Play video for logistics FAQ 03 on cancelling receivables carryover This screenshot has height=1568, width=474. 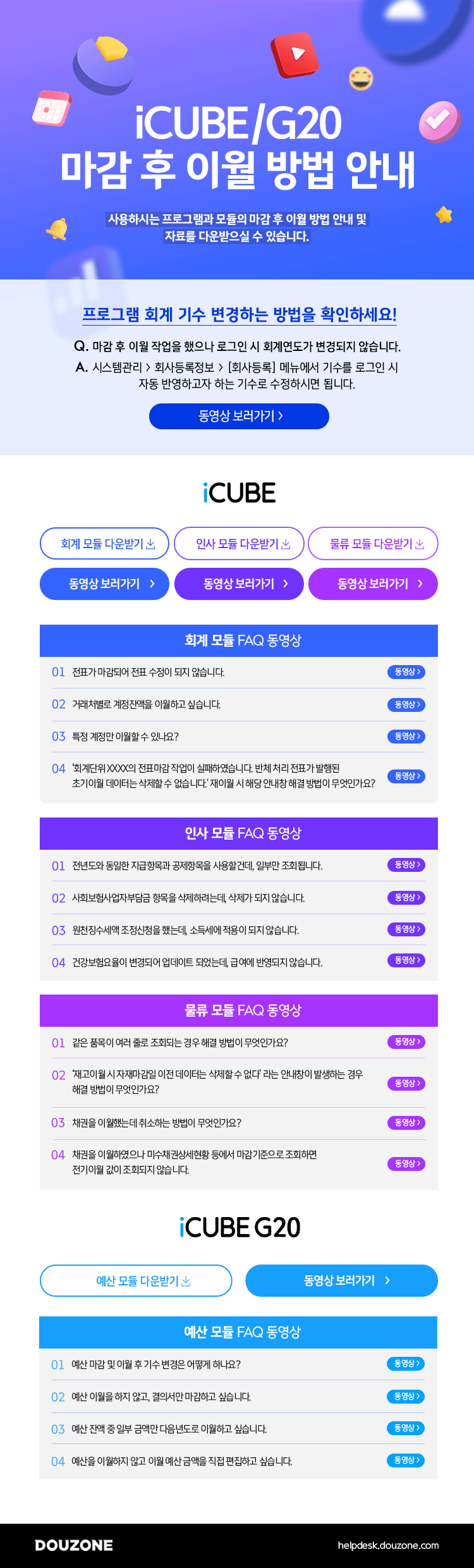[x=406, y=1123]
